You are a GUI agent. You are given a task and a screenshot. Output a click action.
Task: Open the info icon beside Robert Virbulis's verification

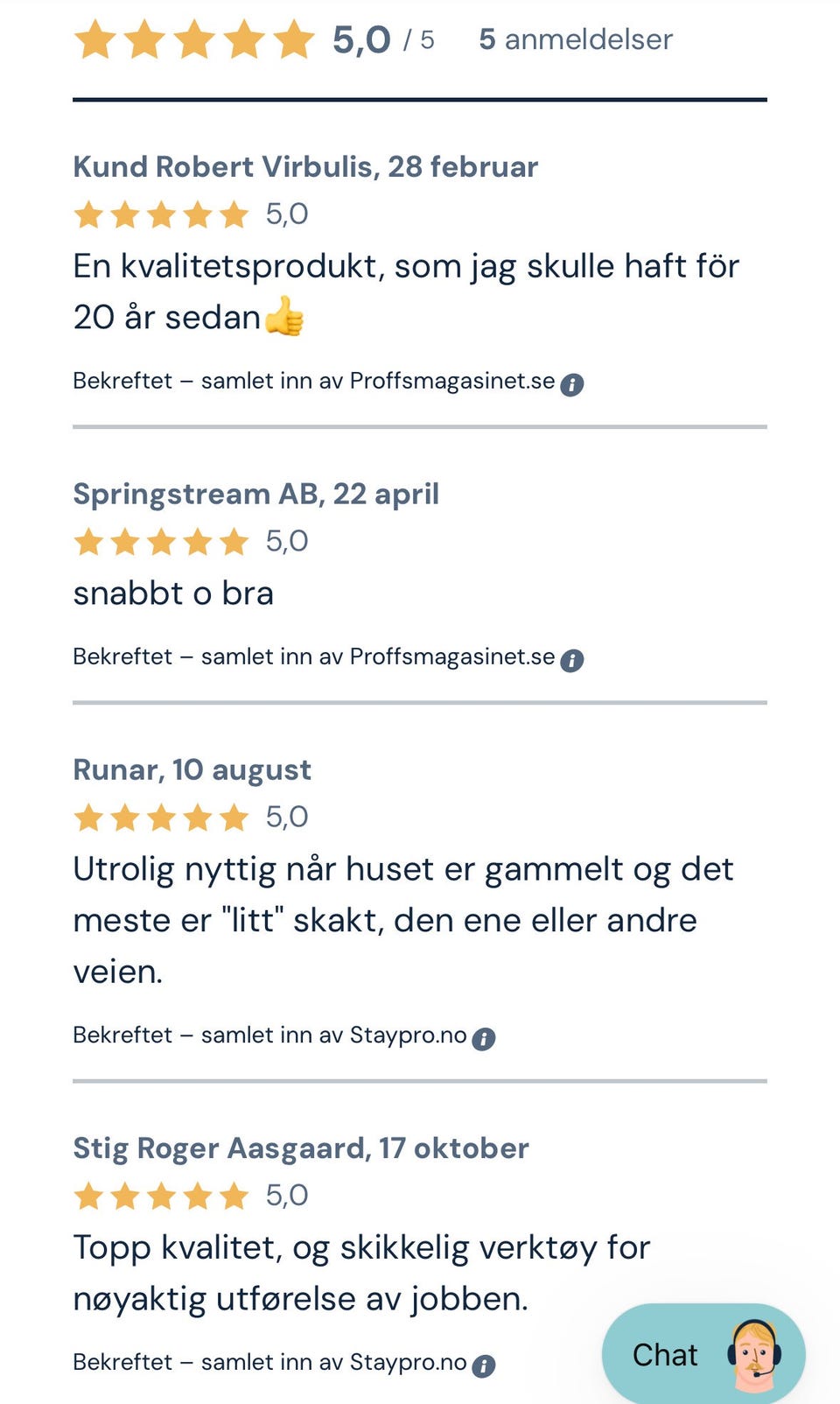574,383
